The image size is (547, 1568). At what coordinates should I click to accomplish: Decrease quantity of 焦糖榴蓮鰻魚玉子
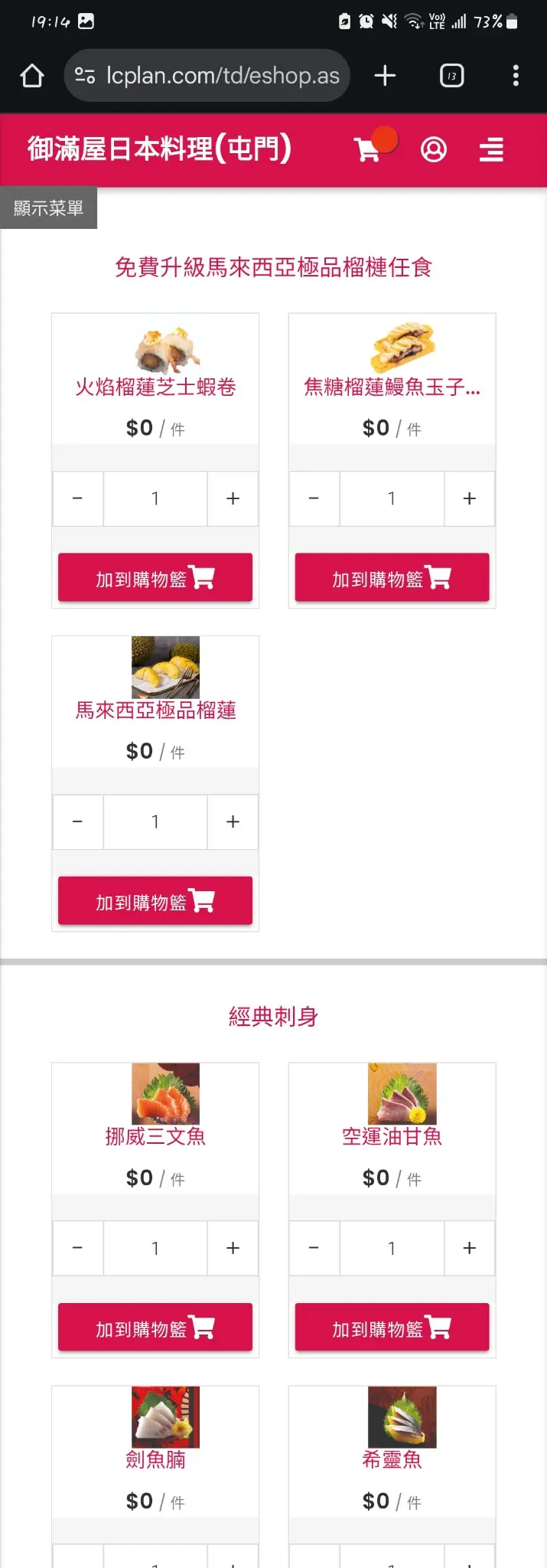tap(314, 498)
